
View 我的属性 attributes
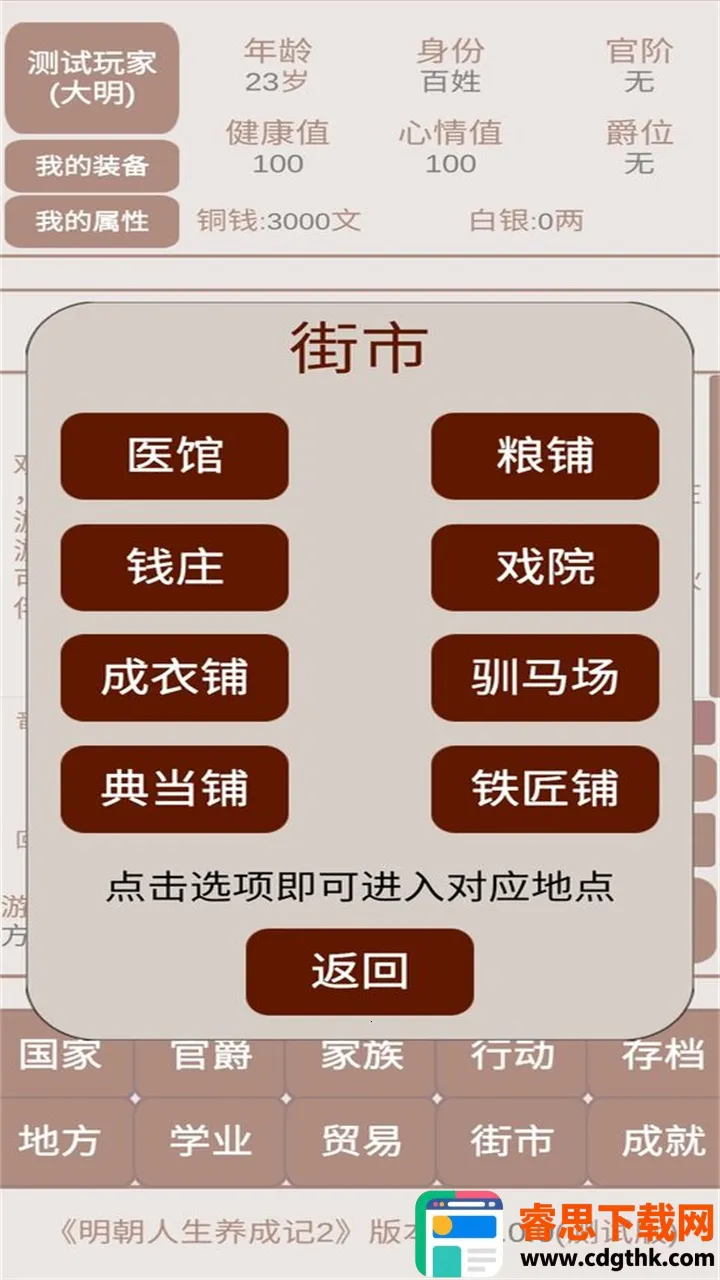point(92,221)
